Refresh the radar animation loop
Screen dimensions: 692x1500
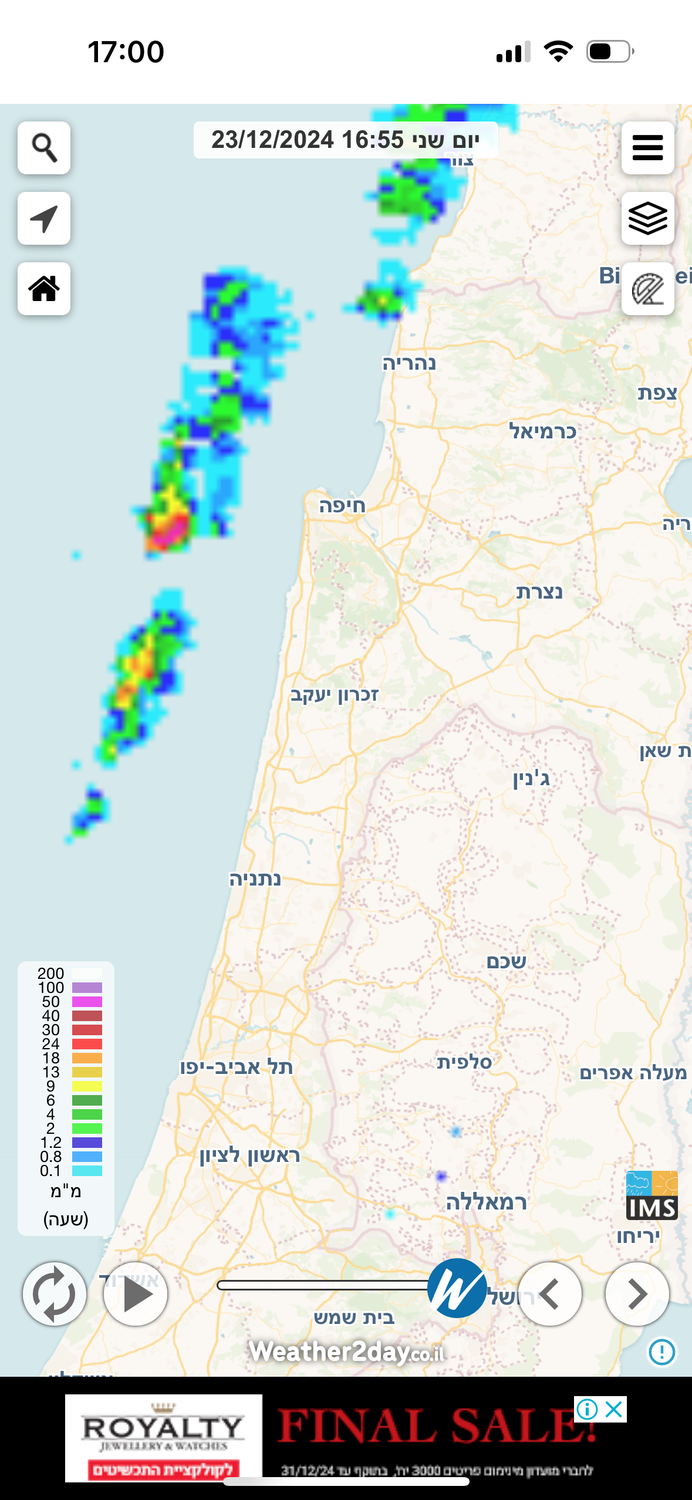pyautogui.click(x=54, y=1294)
